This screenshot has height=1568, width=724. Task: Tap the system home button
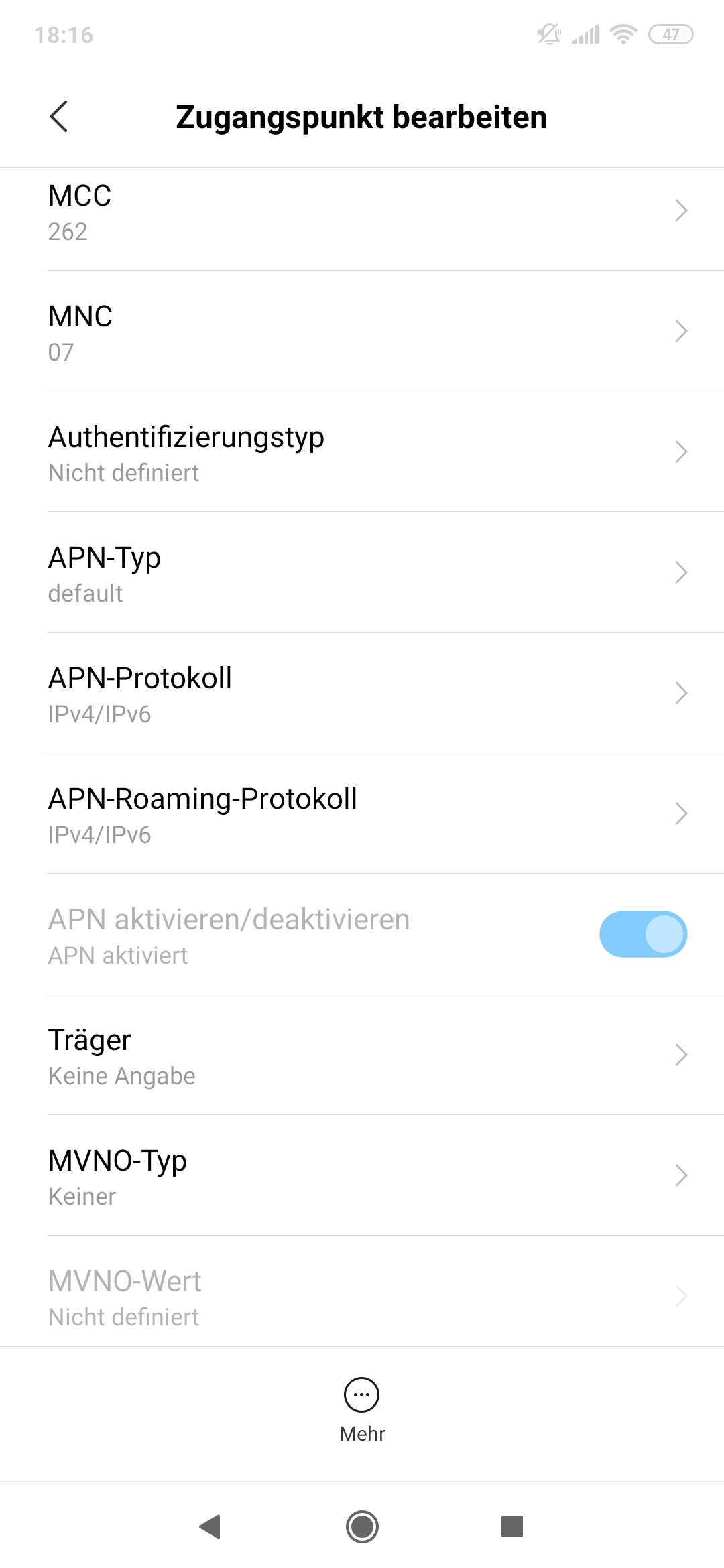point(362,1526)
